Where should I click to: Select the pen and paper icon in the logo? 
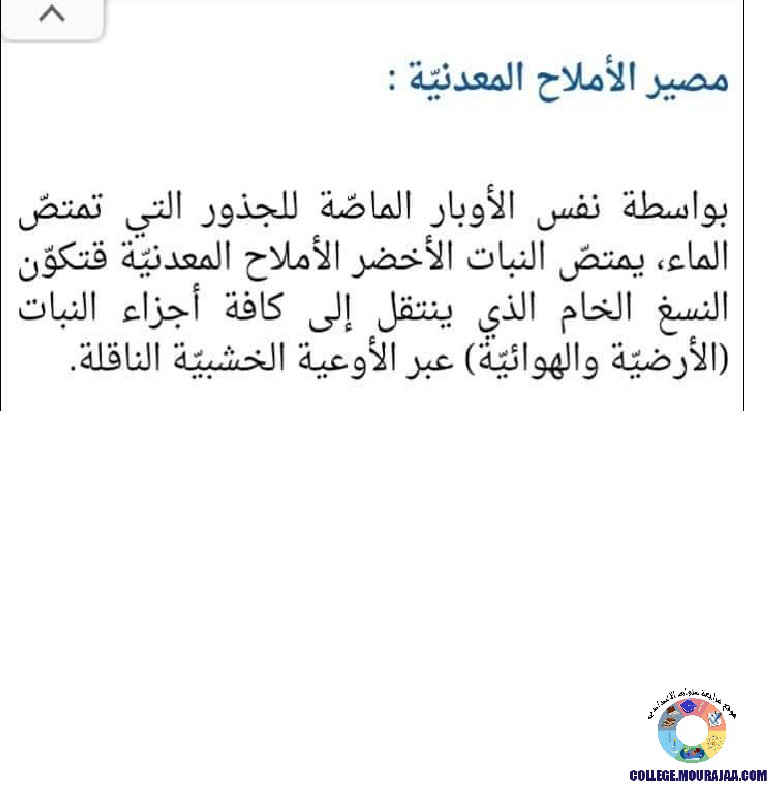point(714,719)
